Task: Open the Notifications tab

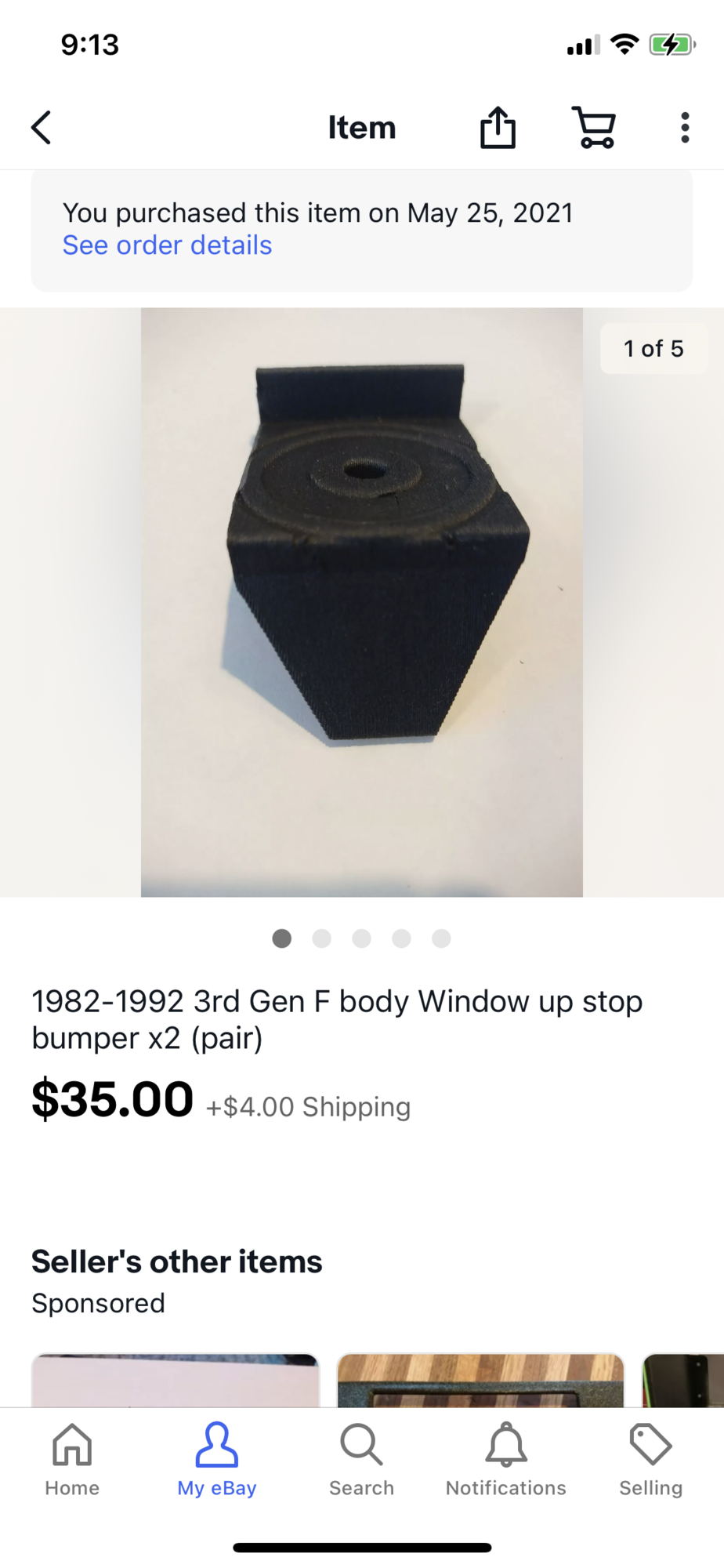Action: 506,1460
